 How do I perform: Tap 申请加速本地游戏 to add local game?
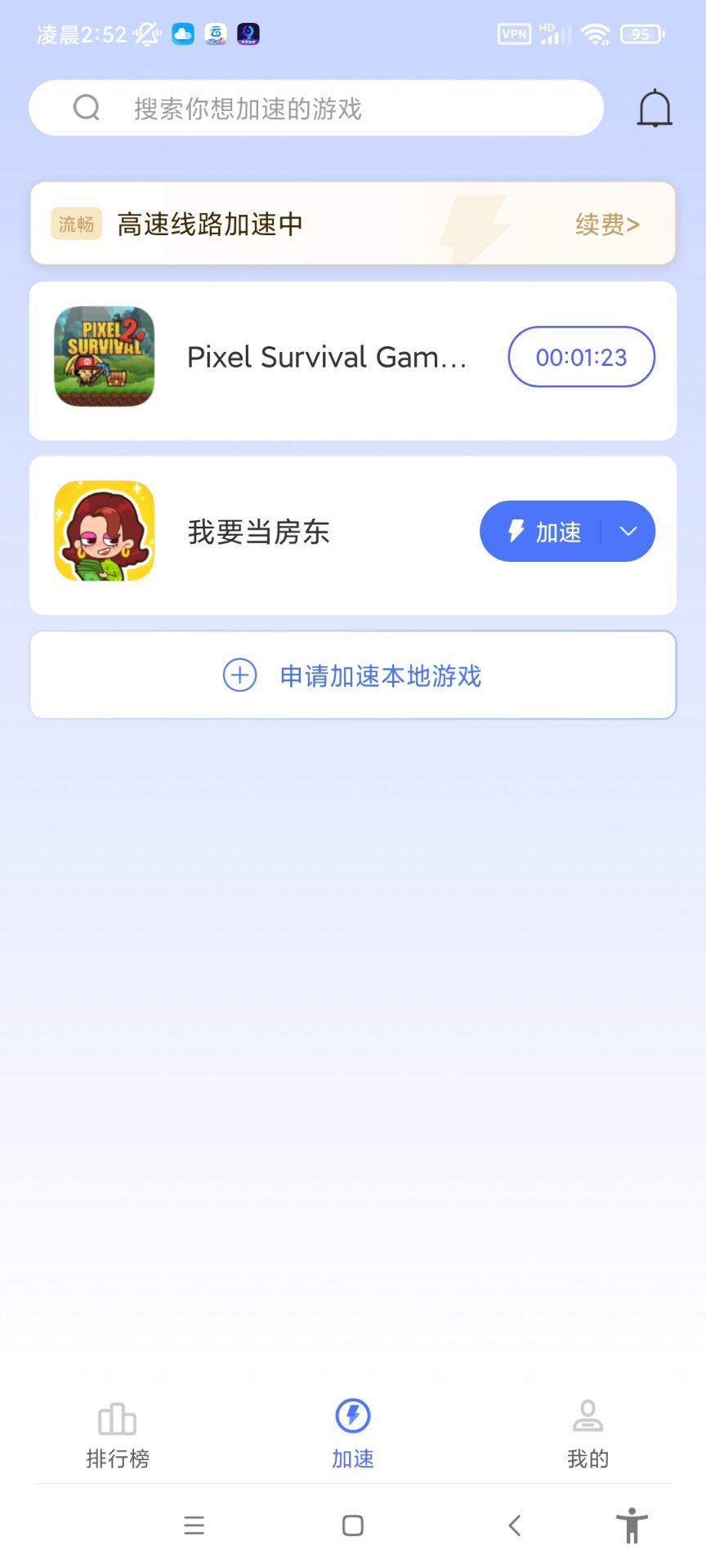(352, 675)
